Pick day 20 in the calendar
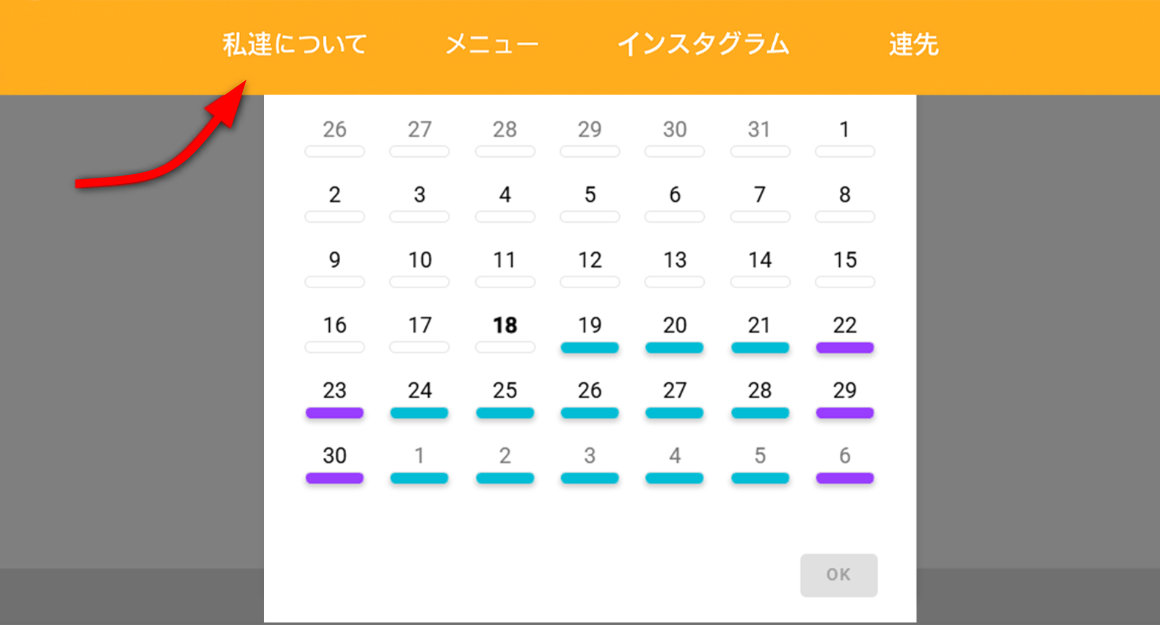1160x625 pixels. [x=675, y=326]
